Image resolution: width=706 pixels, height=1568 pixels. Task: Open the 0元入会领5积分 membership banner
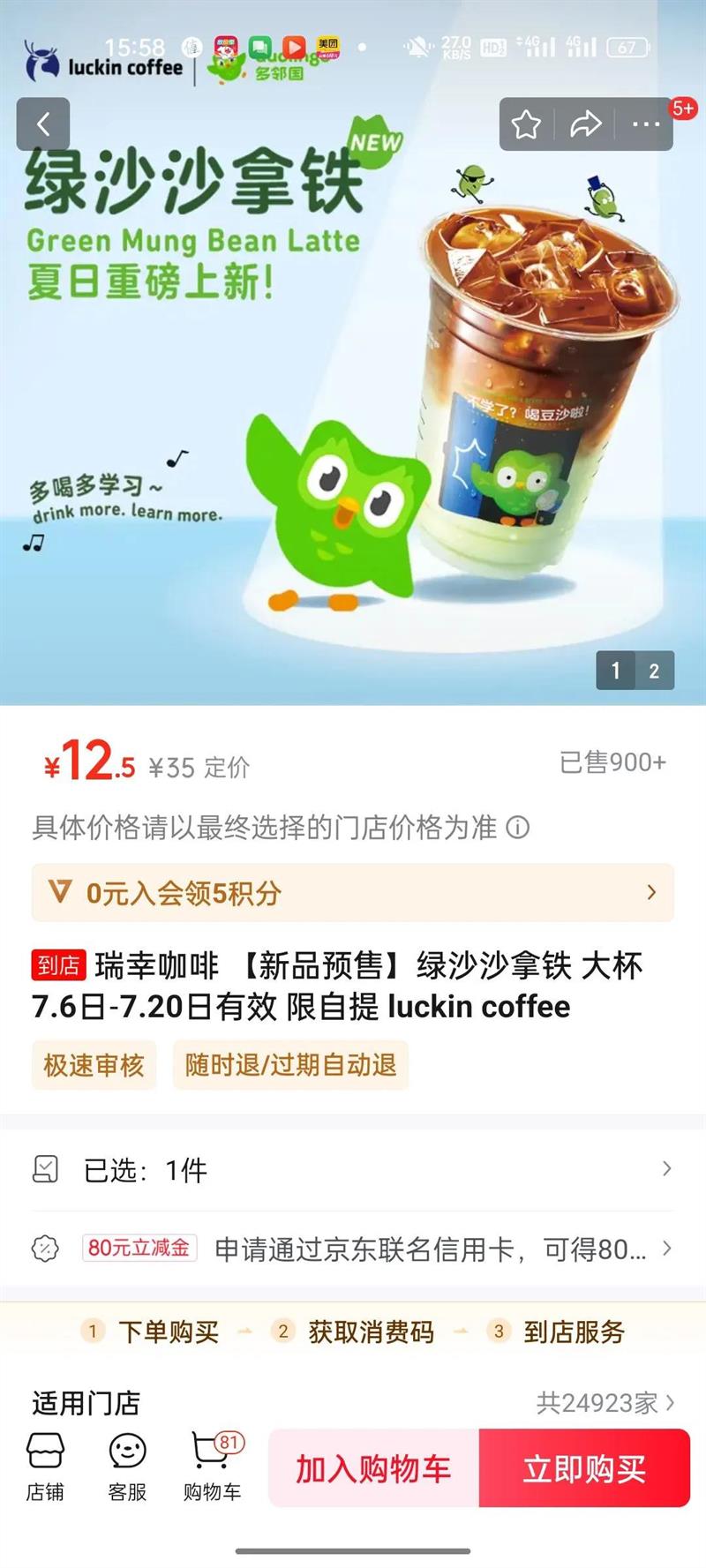coord(353,893)
